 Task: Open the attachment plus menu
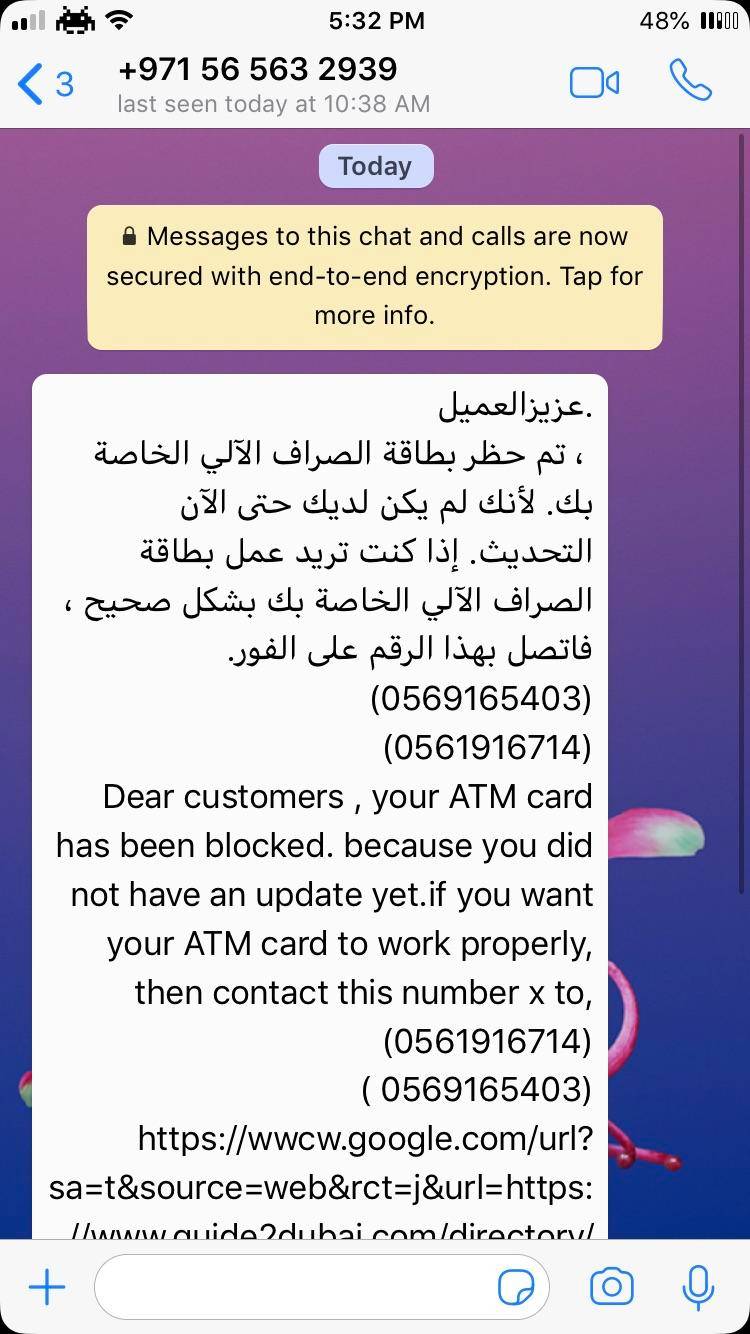(x=46, y=1287)
